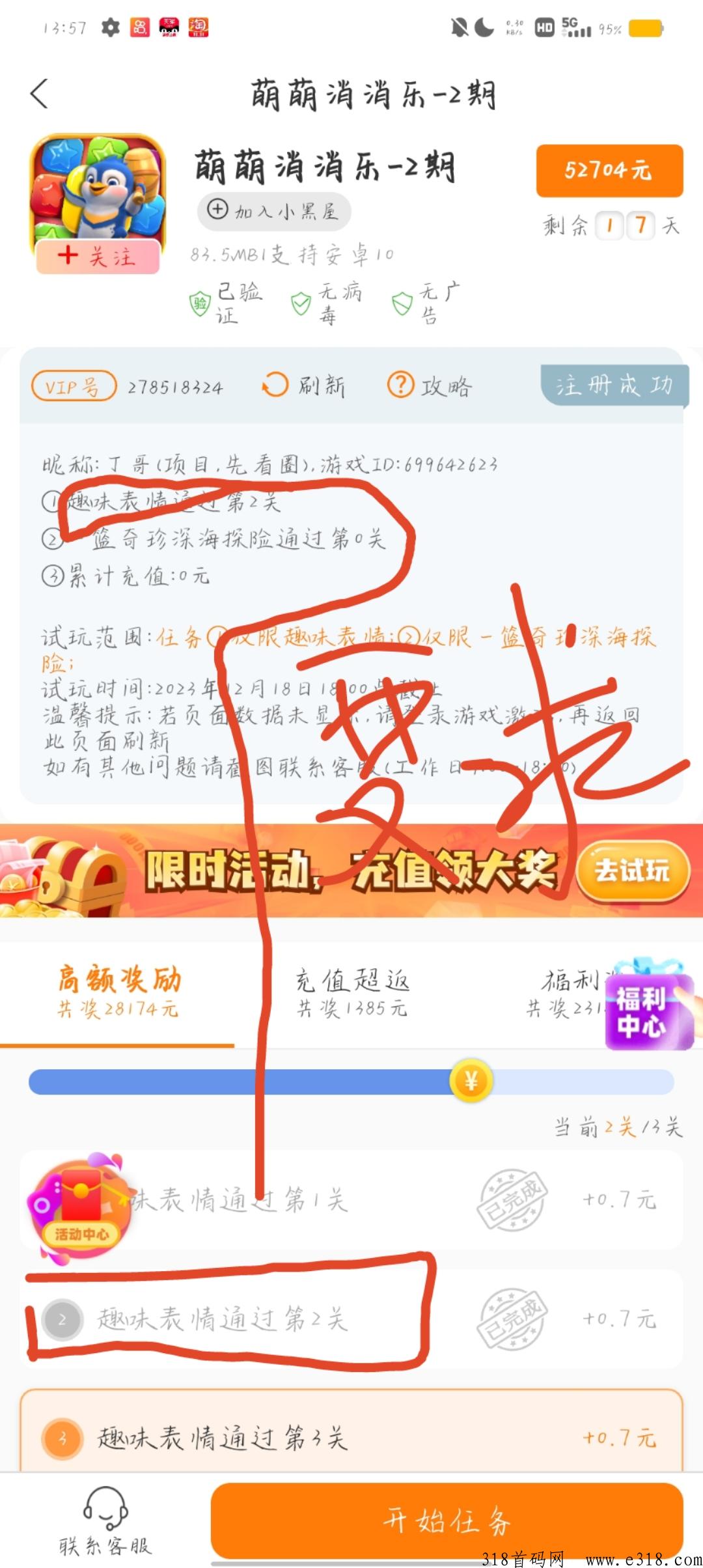Screen dimensions: 703x1568
Task: Contact support via 联系客服
Action: [105, 1520]
